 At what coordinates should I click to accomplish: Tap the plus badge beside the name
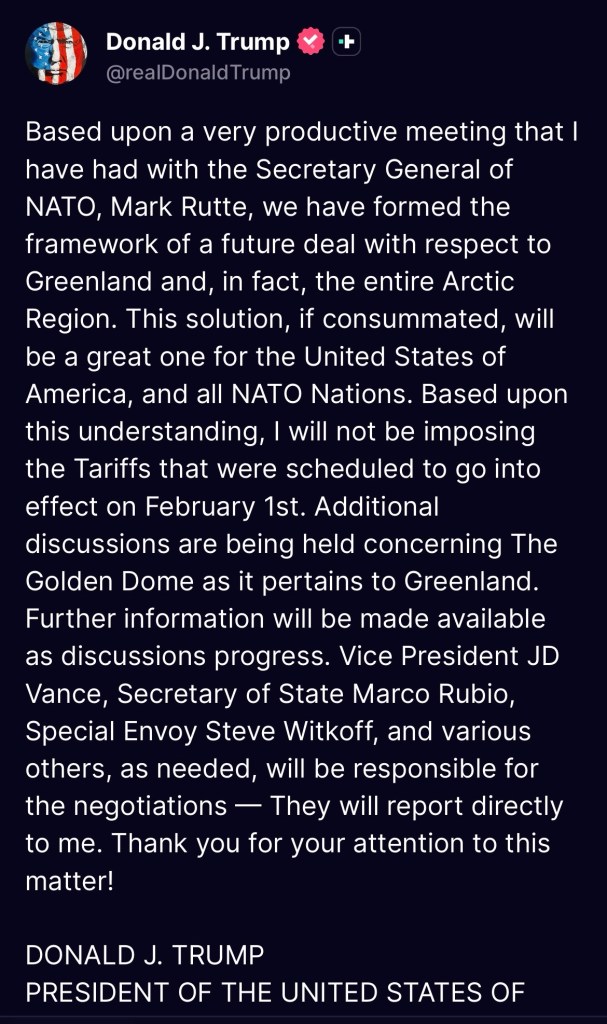click(x=346, y=42)
